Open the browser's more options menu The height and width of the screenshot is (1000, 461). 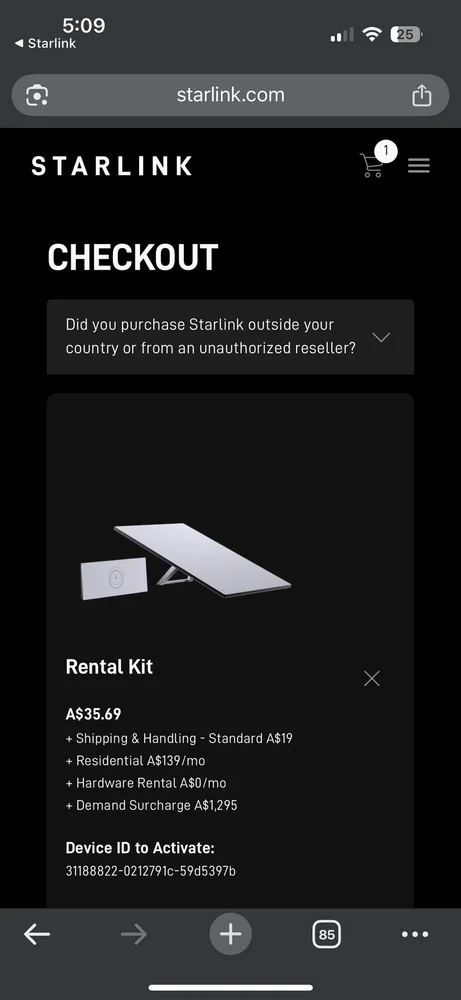point(415,934)
